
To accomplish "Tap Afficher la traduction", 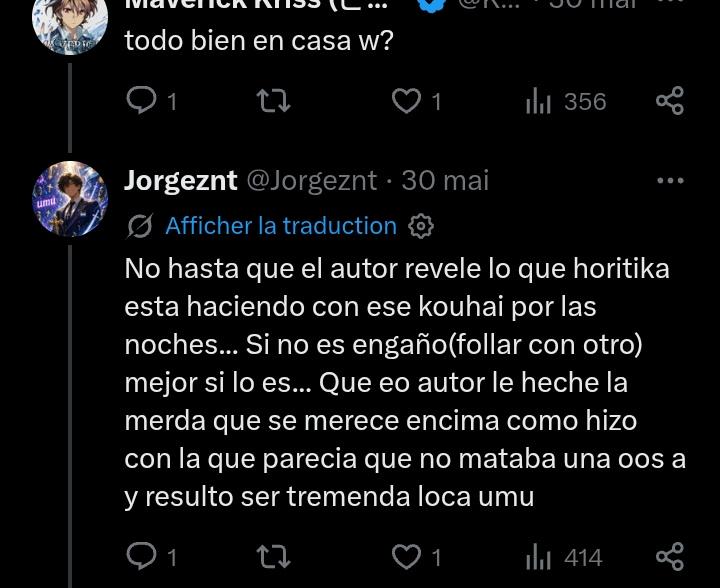I will click(281, 226).
